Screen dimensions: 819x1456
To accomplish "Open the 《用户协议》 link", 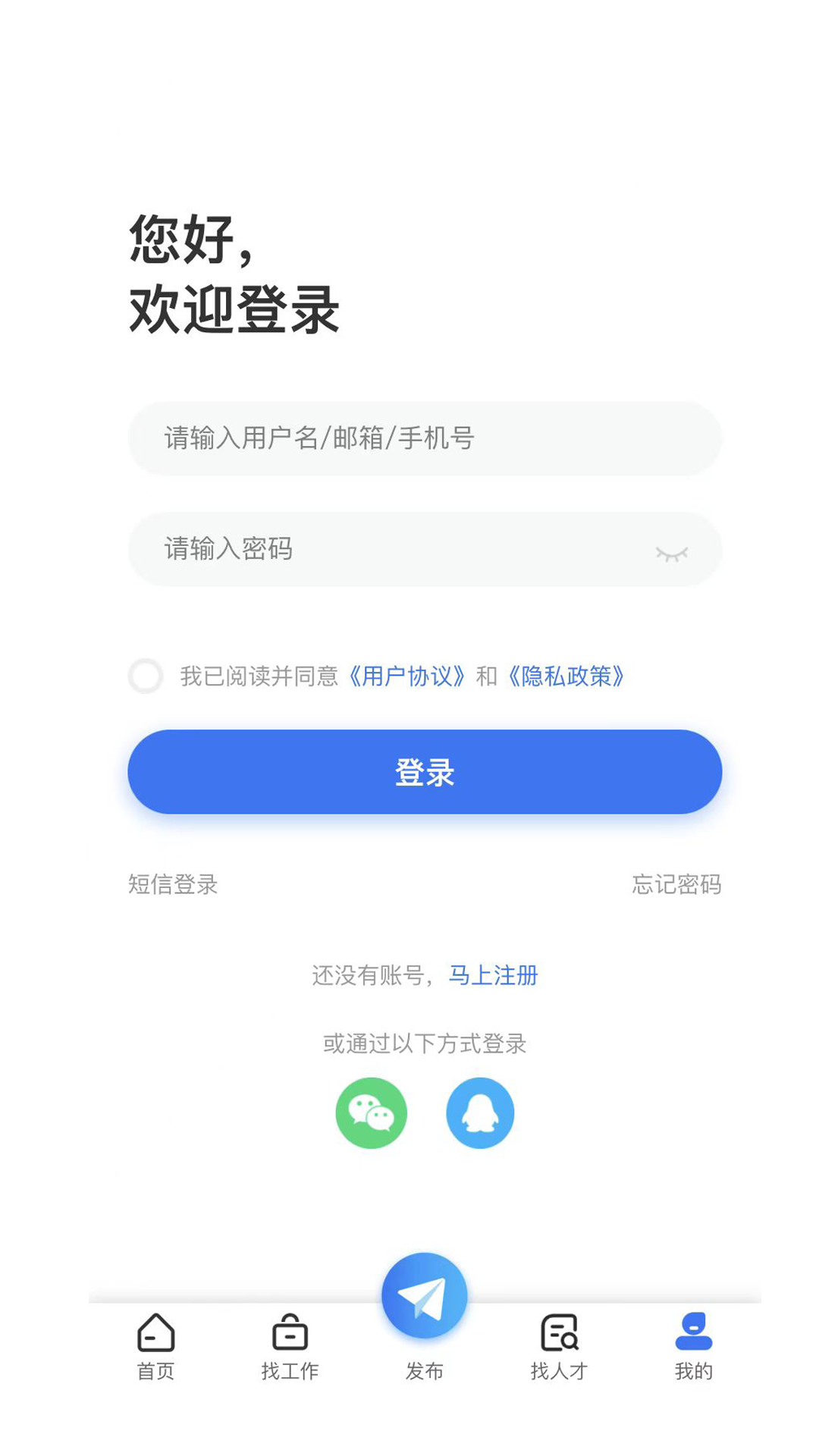I will (x=406, y=676).
